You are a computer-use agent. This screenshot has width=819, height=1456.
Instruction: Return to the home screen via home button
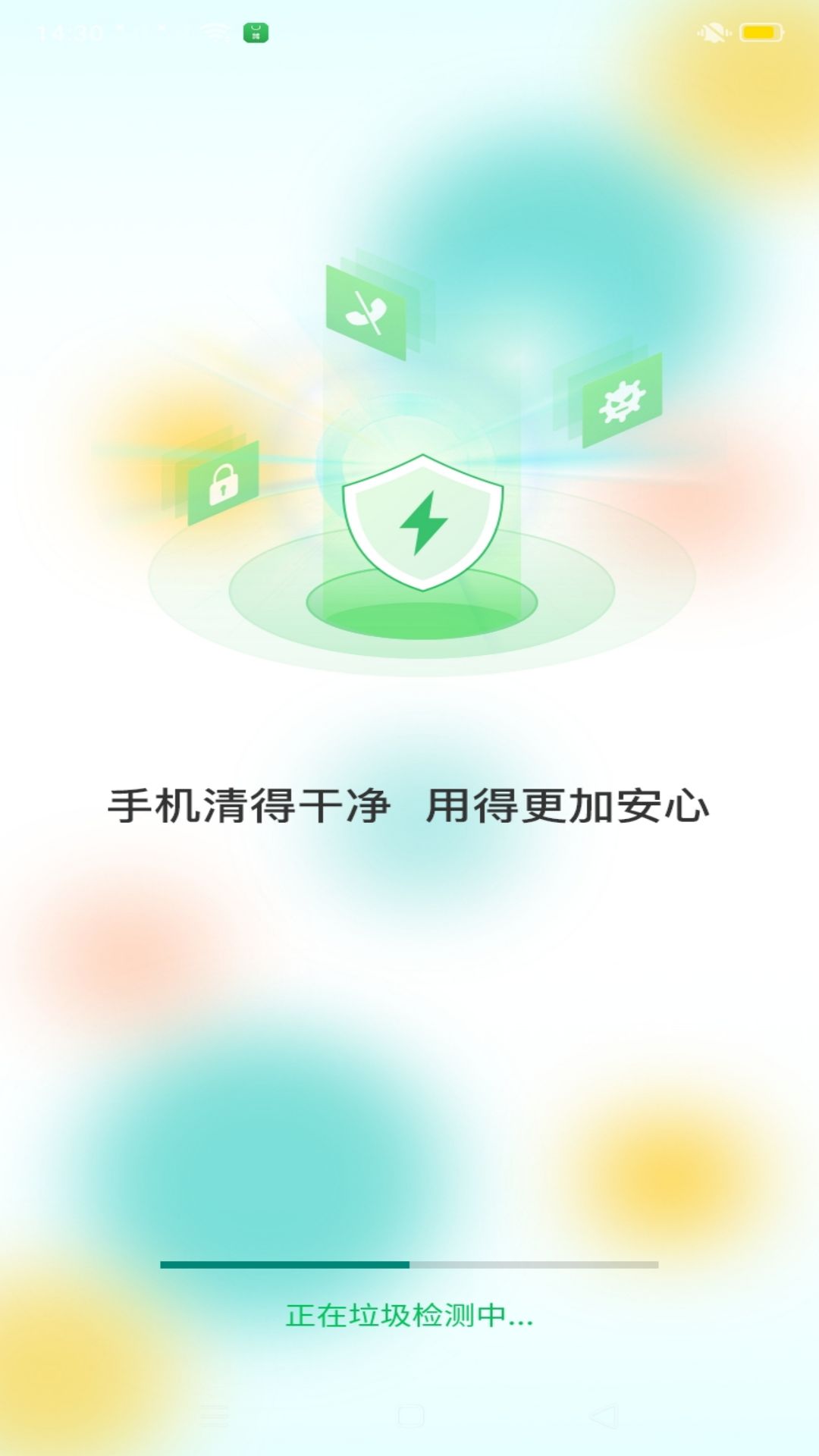(410, 1416)
